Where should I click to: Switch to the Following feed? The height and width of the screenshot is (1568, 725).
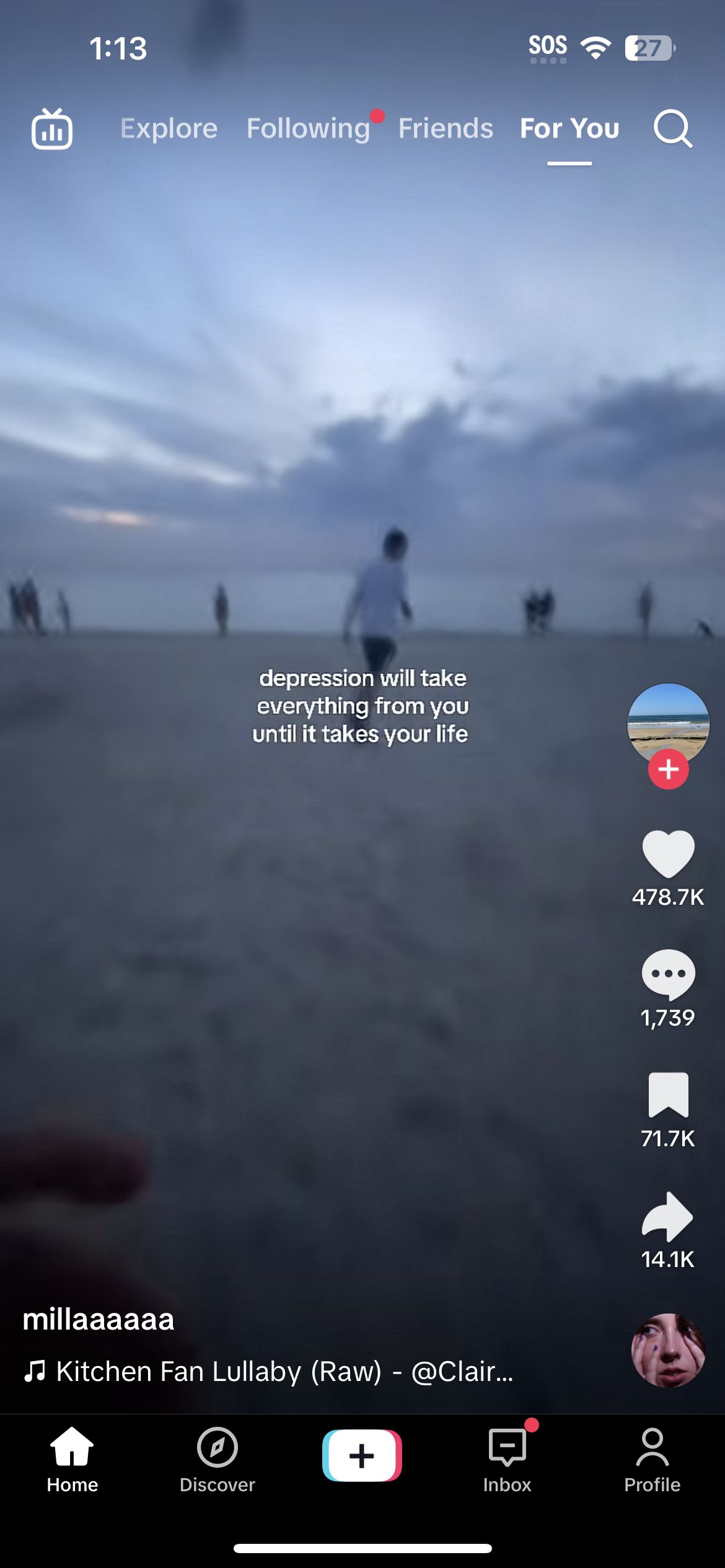tap(308, 129)
